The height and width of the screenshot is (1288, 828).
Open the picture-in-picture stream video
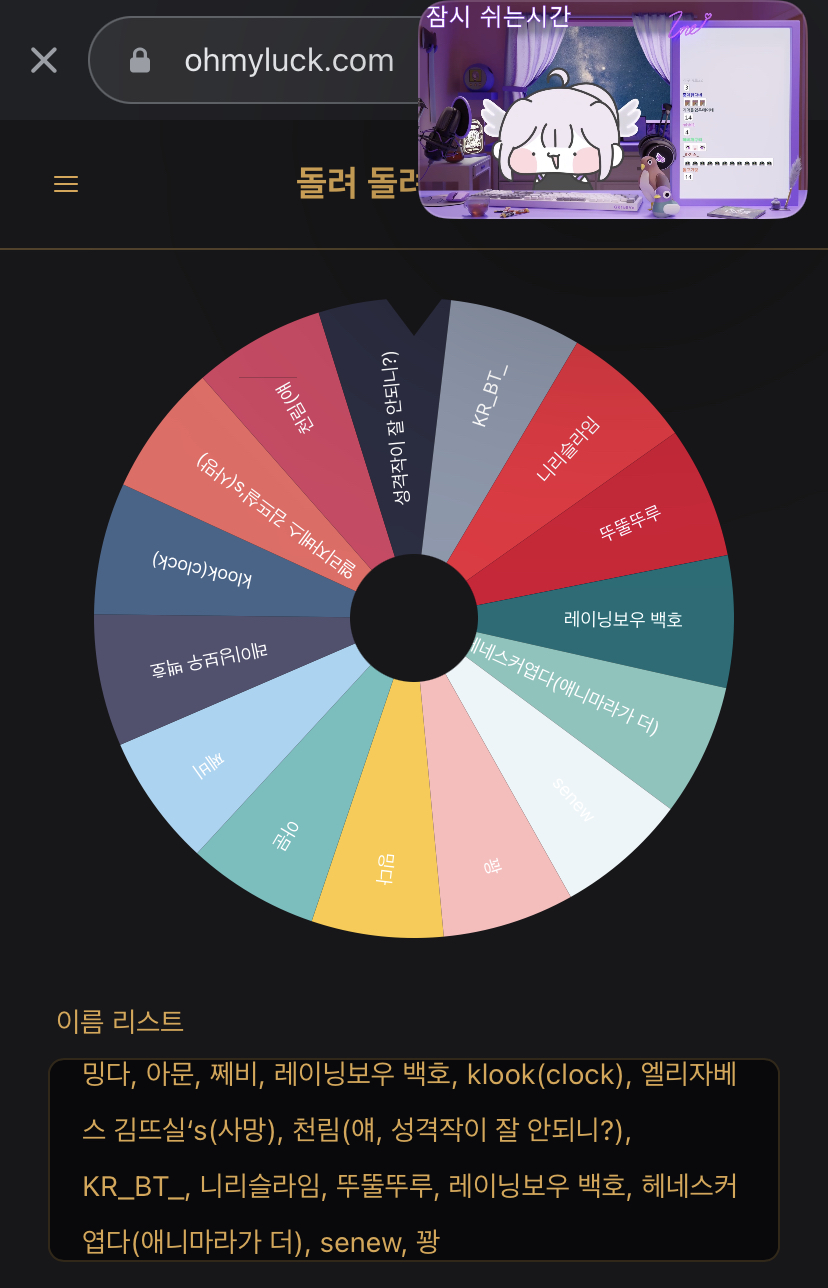pos(612,109)
